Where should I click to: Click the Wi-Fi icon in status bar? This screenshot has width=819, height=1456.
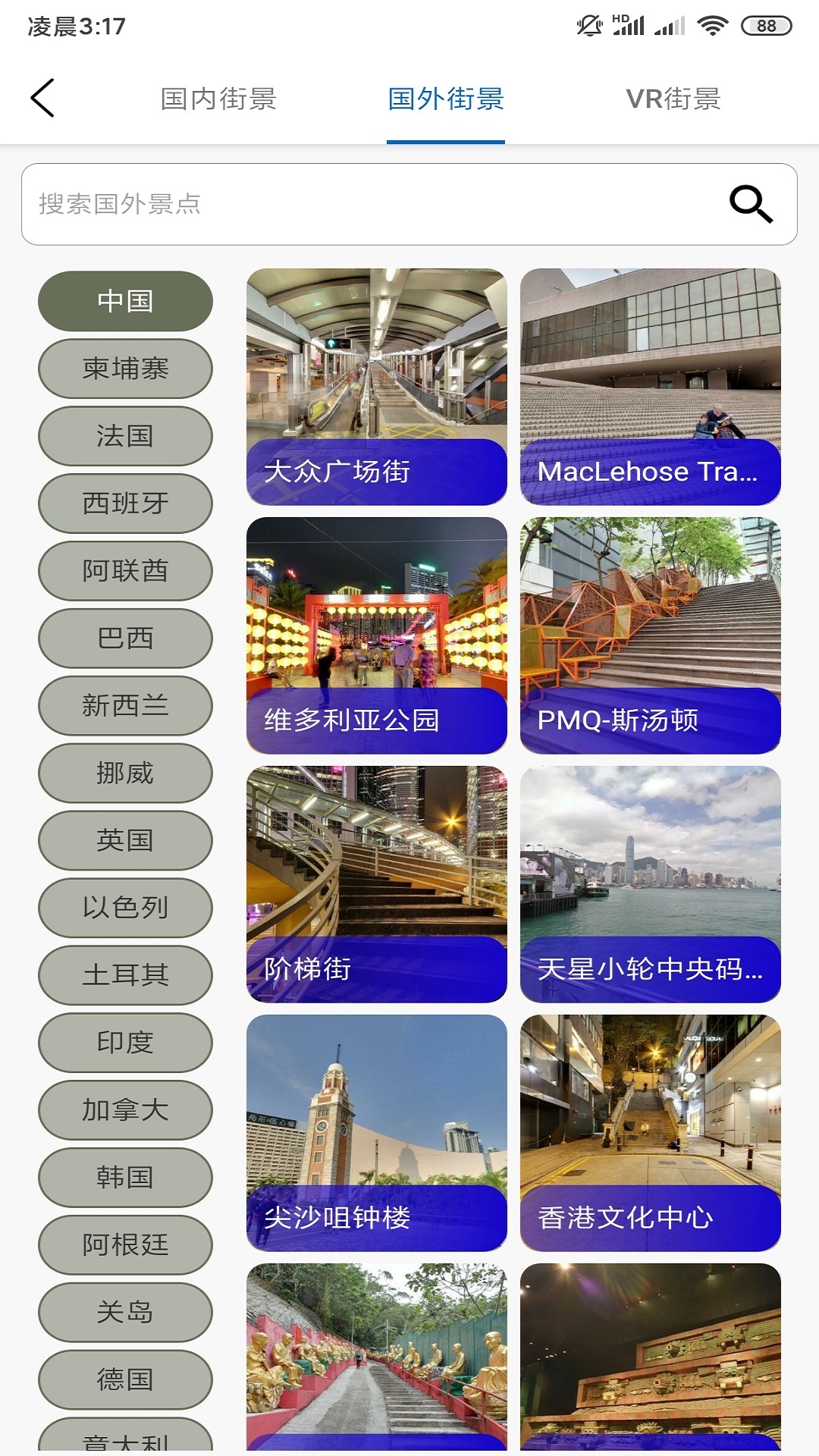pos(714,24)
